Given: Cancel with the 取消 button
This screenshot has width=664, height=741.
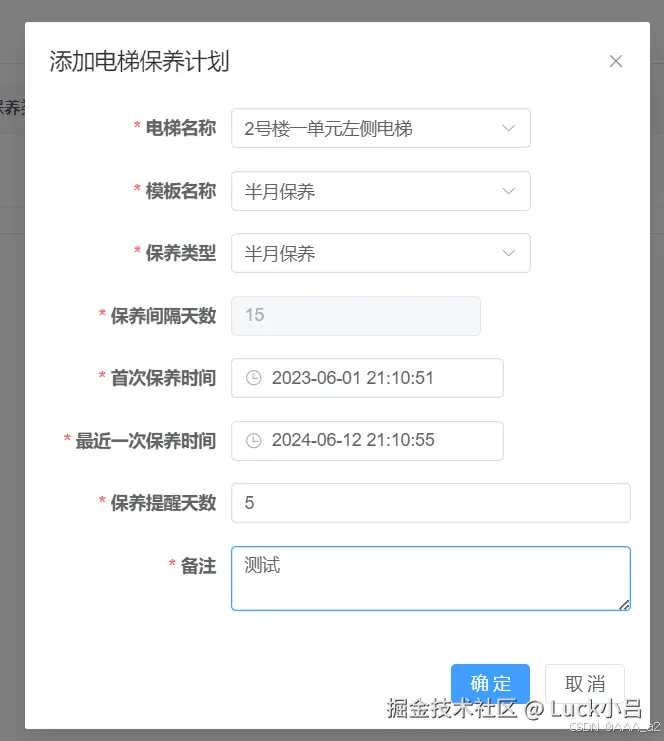Looking at the screenshot, I should [585, 684].
